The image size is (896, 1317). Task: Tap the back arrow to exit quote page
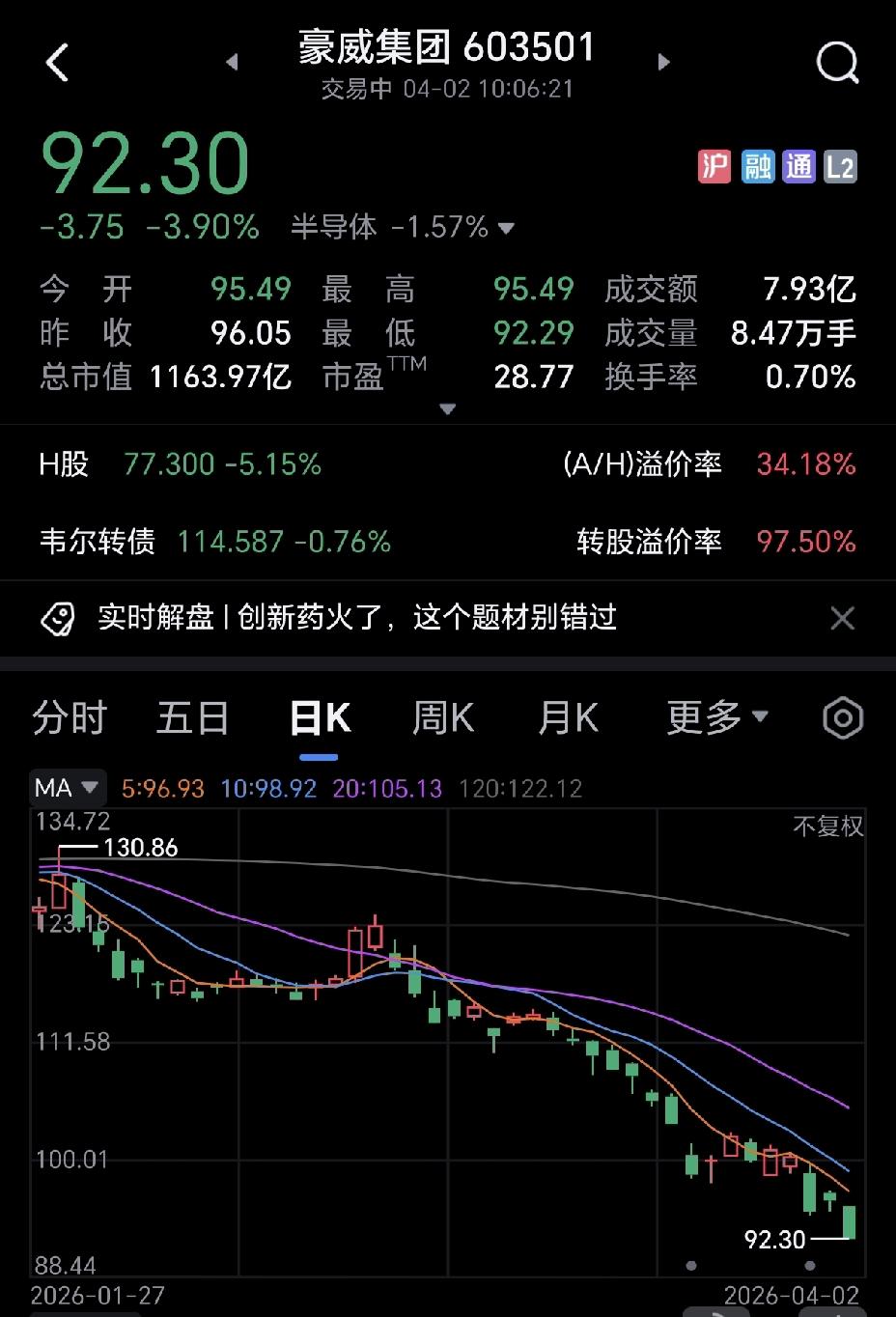(x=58, y=62)
